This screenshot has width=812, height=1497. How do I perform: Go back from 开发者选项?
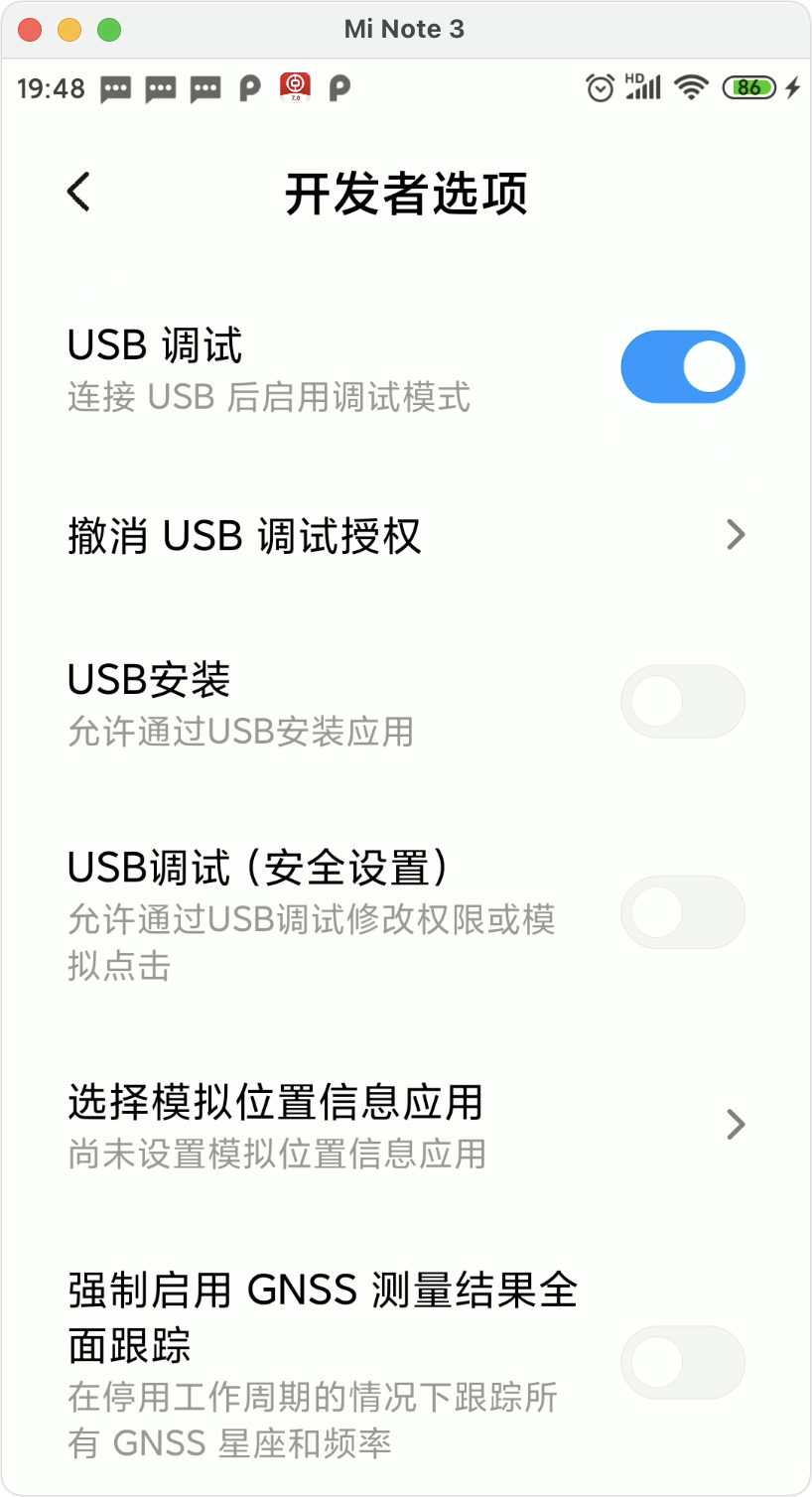point(79,192)
